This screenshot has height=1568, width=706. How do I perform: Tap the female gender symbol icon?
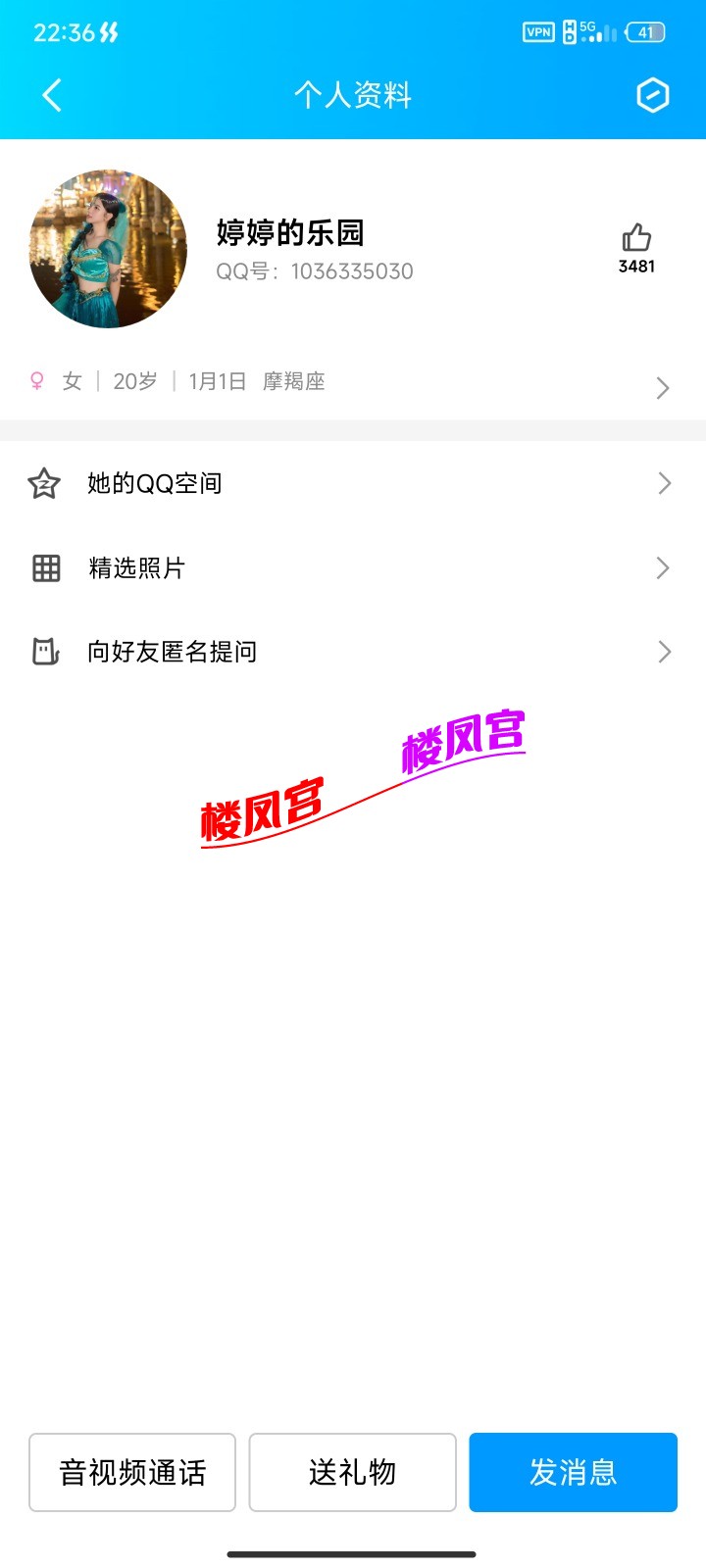coord(37,380)
